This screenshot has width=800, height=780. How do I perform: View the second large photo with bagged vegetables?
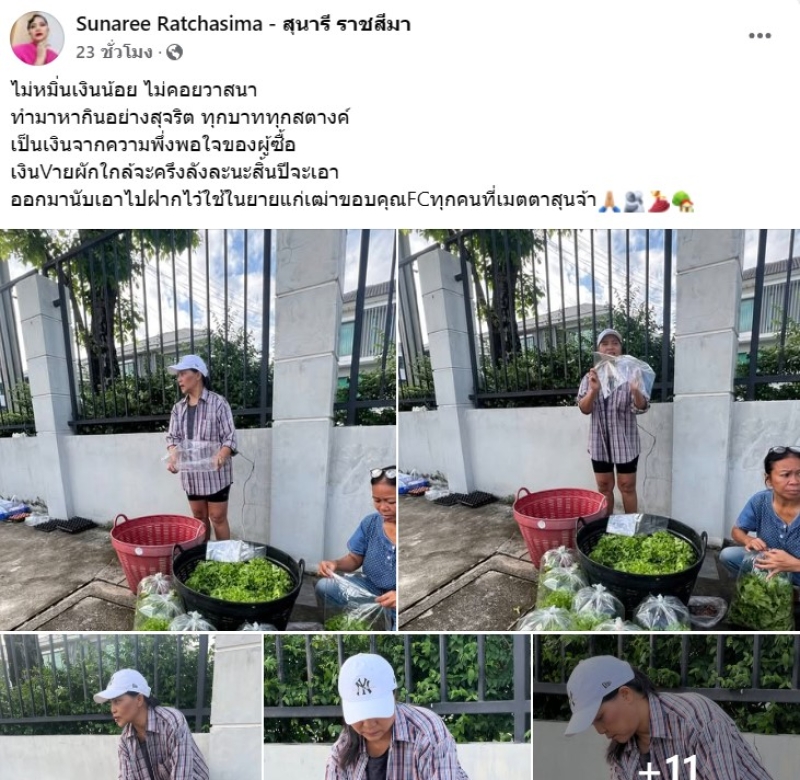pyautogui.click(x=599, y=430)
